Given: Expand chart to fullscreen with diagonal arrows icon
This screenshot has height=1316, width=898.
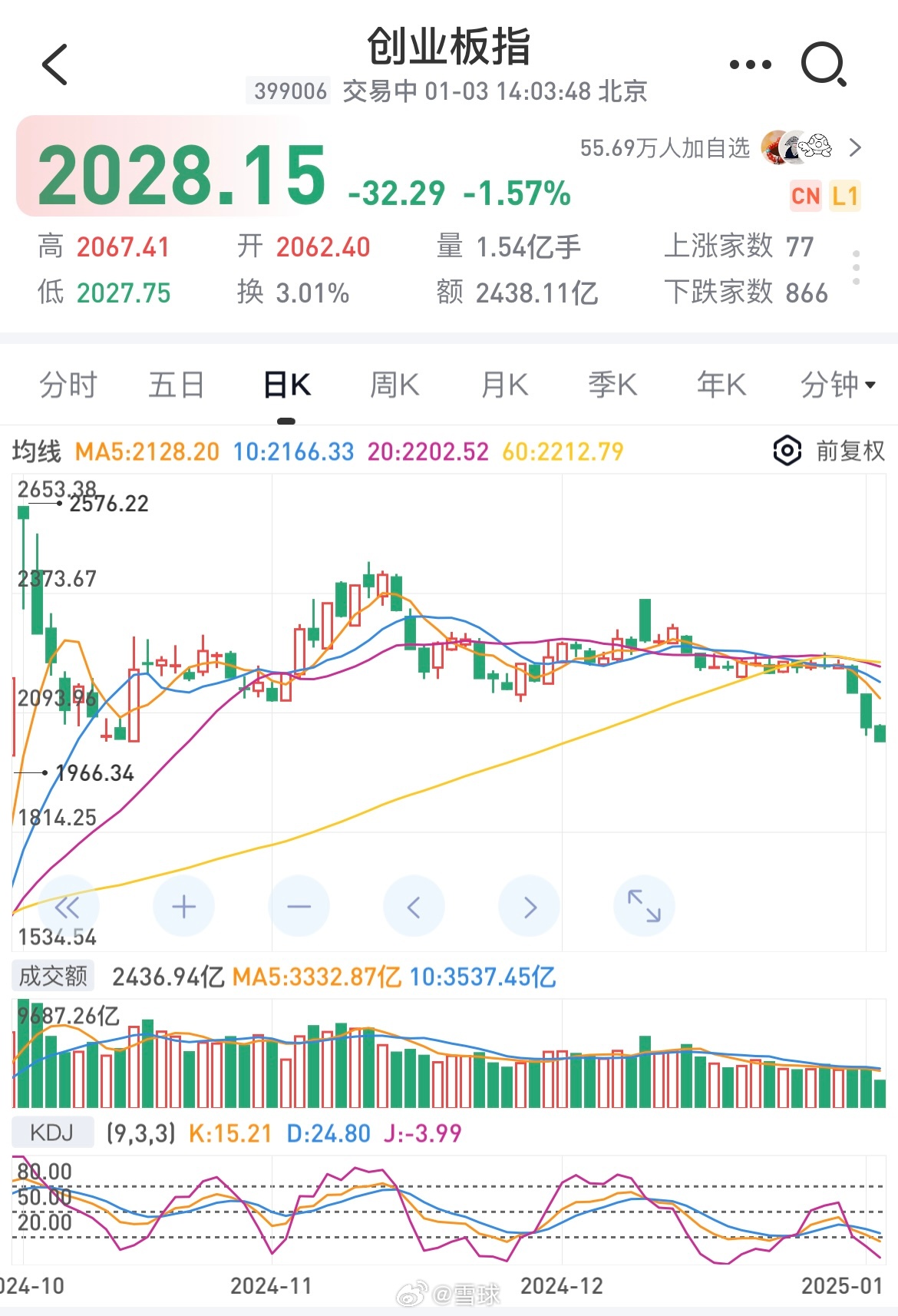Looking at the screenshot, I should (644, 906).
